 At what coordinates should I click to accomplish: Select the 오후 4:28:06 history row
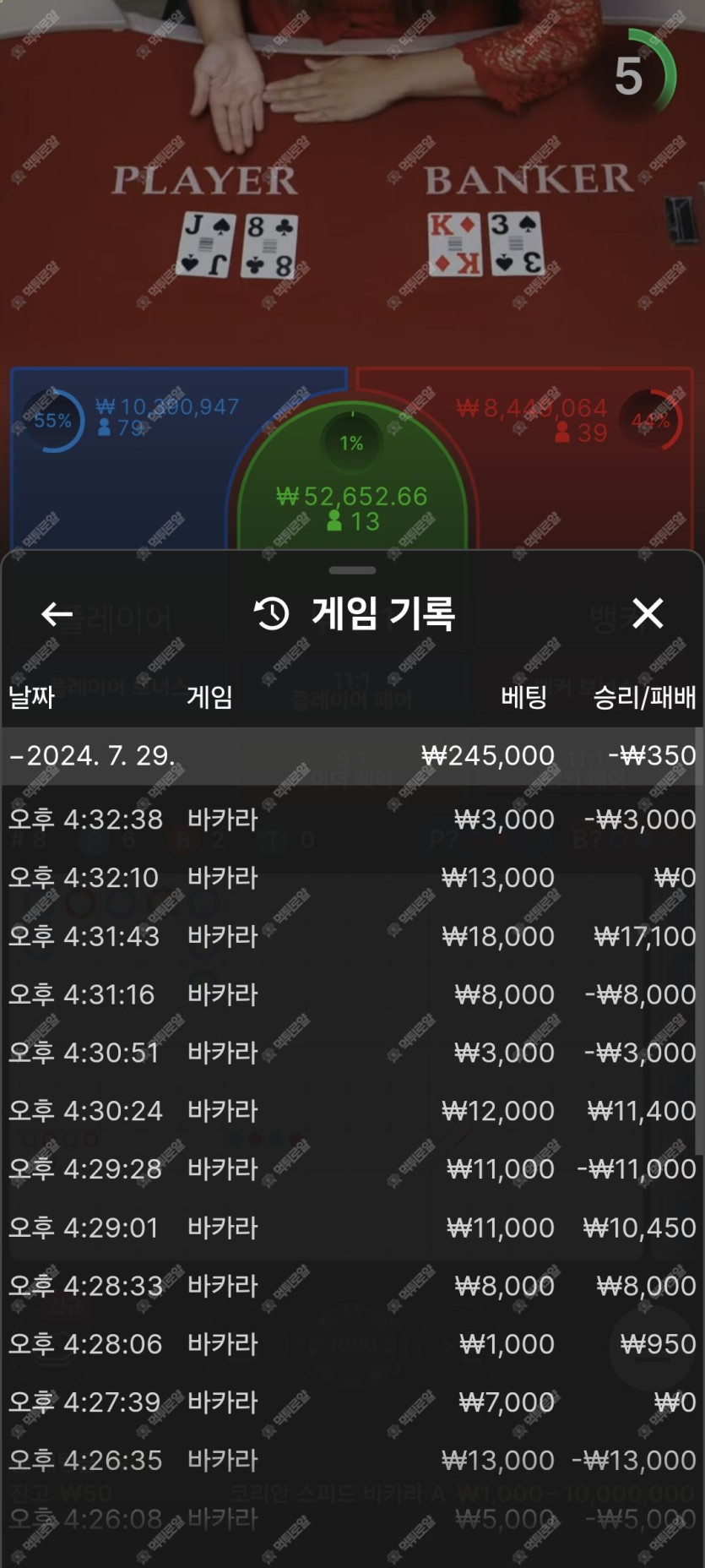pyautogui.click(x=352, y=1344)
